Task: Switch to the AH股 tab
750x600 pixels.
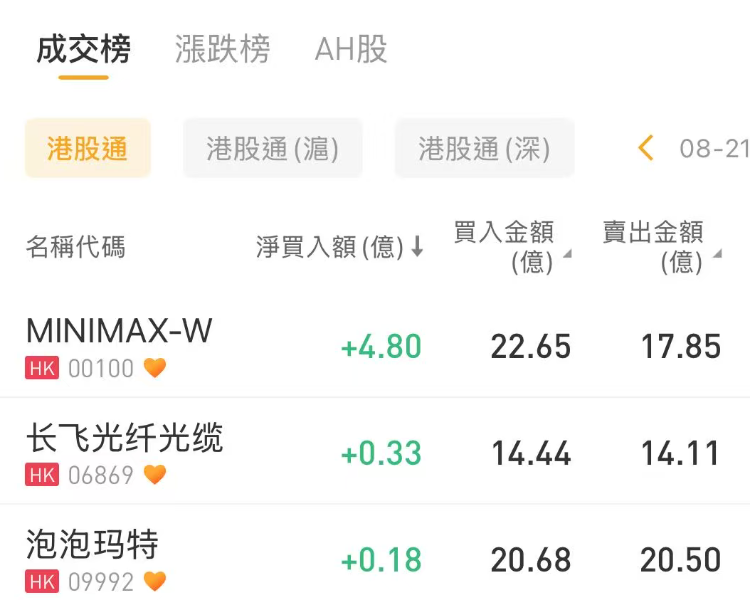Action: coord(351,49)
